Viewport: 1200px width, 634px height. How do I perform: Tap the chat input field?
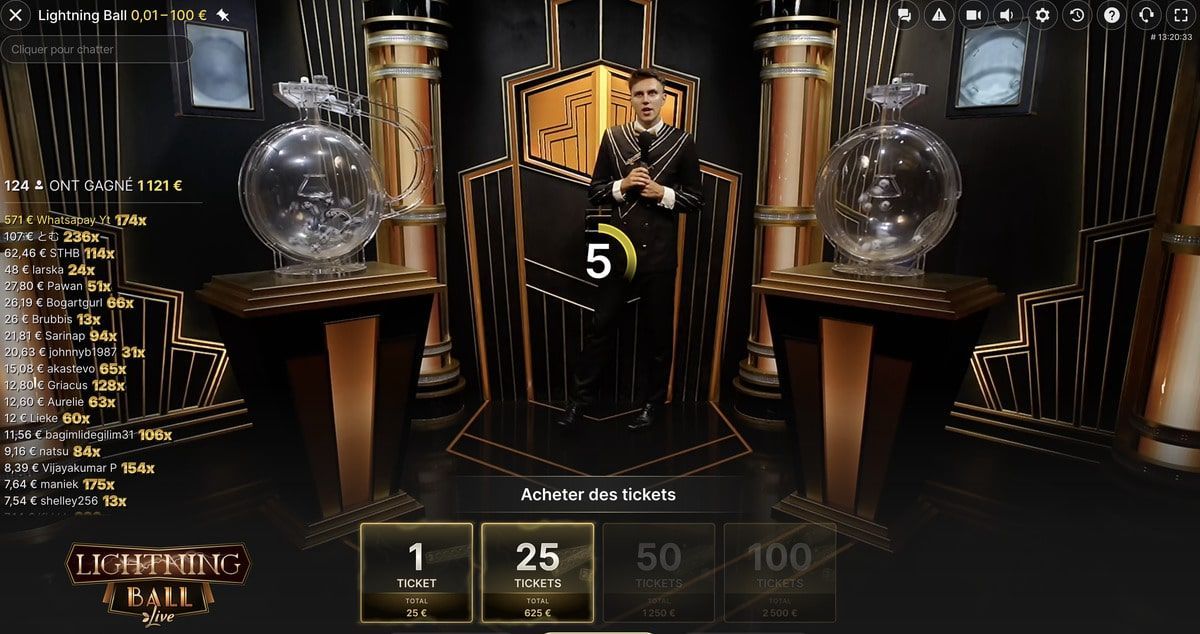click(x=96, y=49)
